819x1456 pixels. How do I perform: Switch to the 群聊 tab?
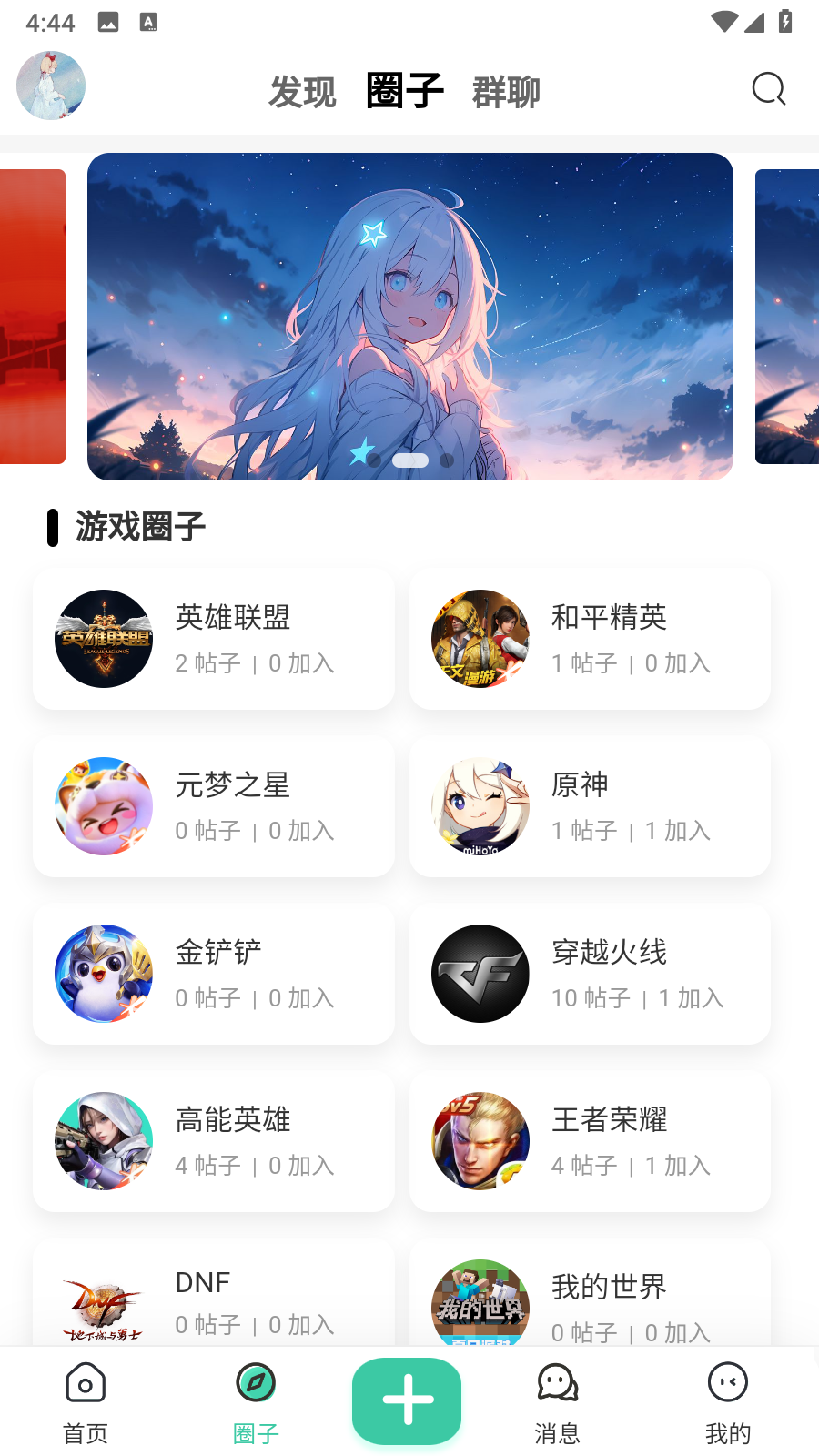point(506,92)
